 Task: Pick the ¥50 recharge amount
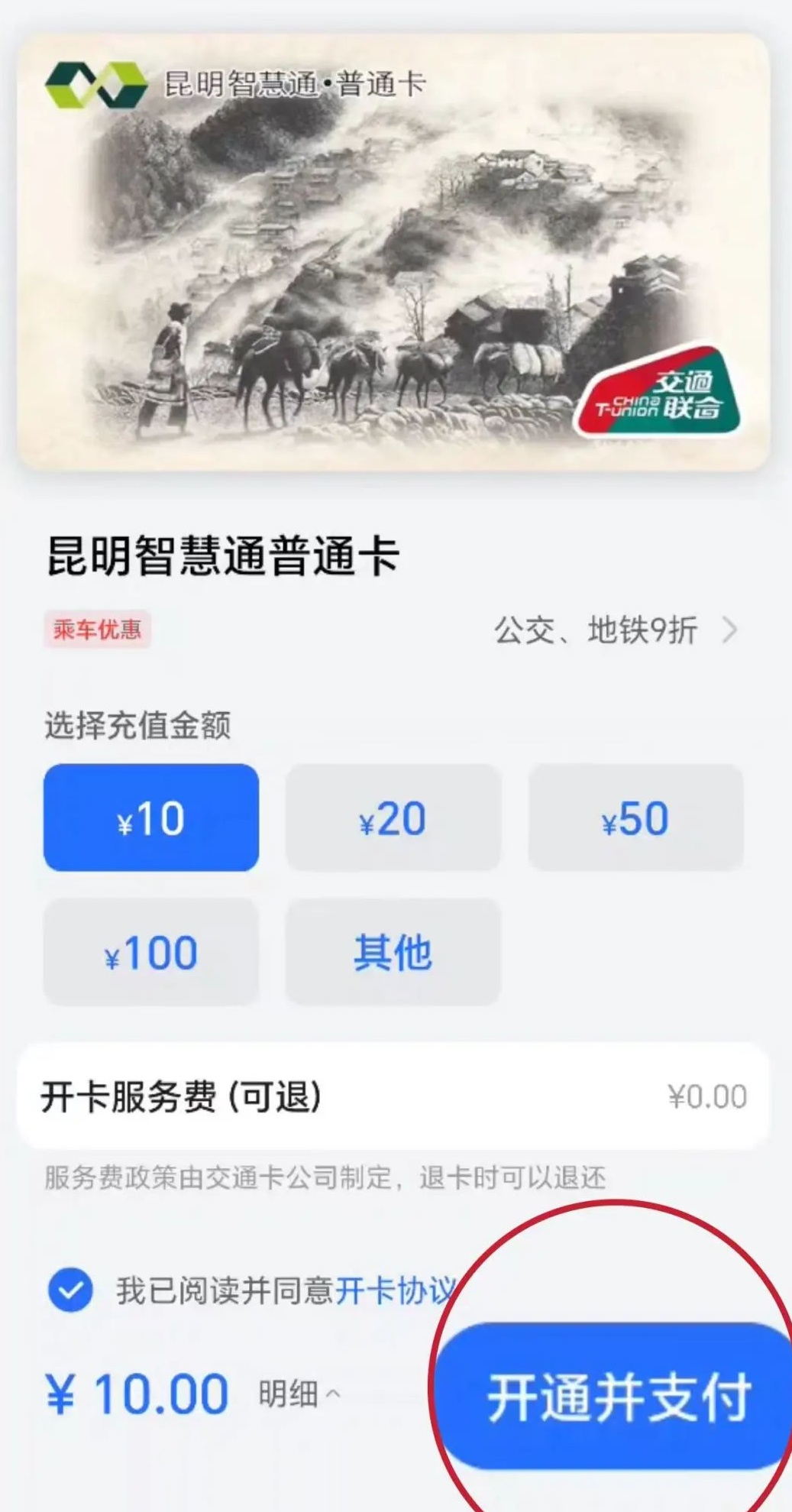[x=635, y=818]
